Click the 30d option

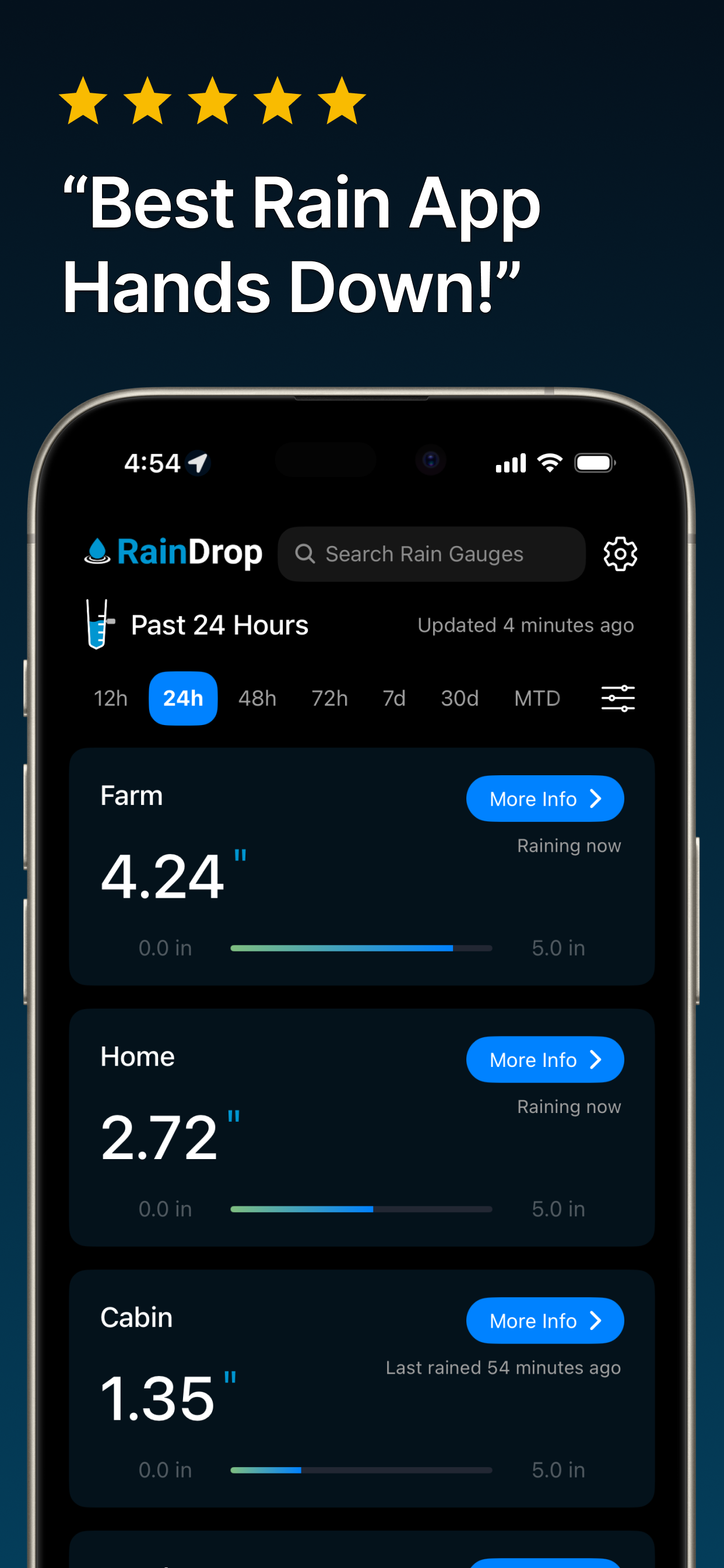coord(459,699)
